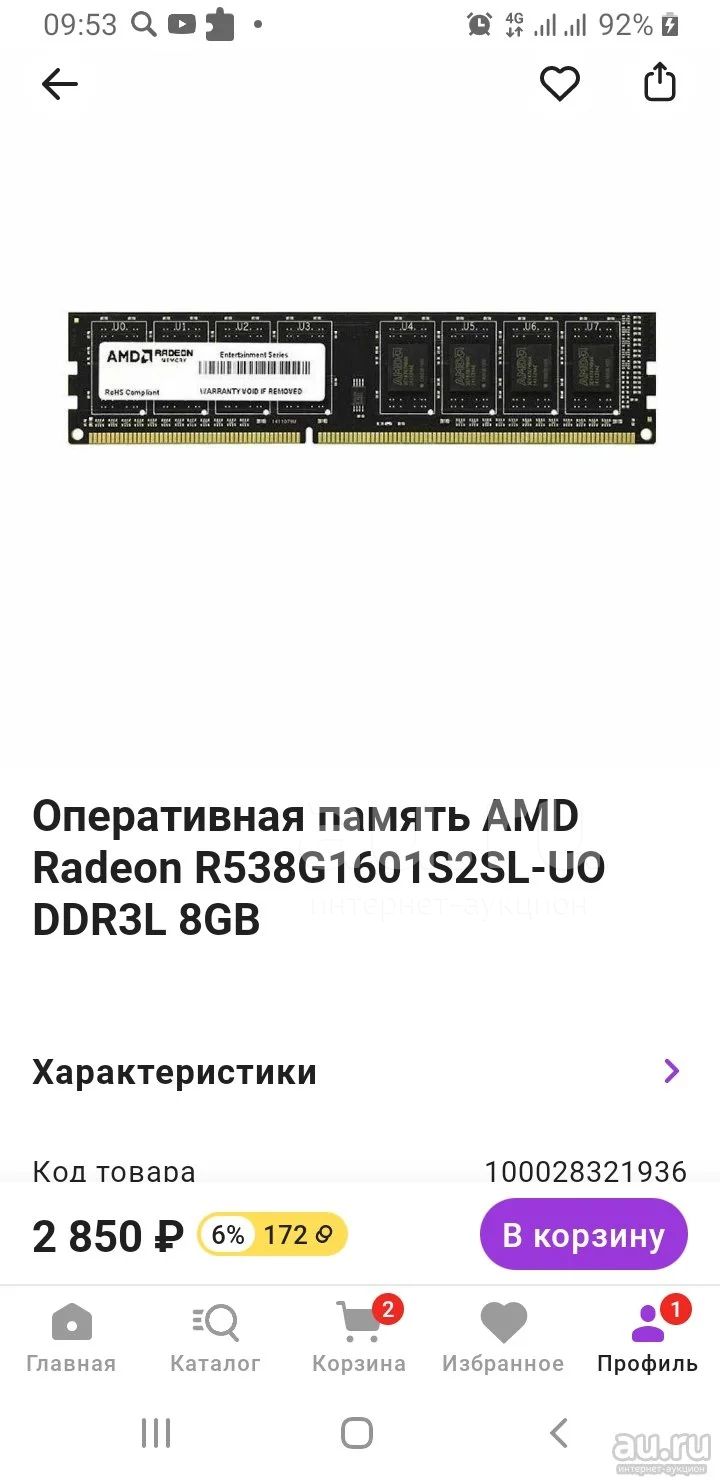Open the Профиль tab
The width and height of the screenshot is (720, 1480).
pyautogui.click(x=648, y=1338)
